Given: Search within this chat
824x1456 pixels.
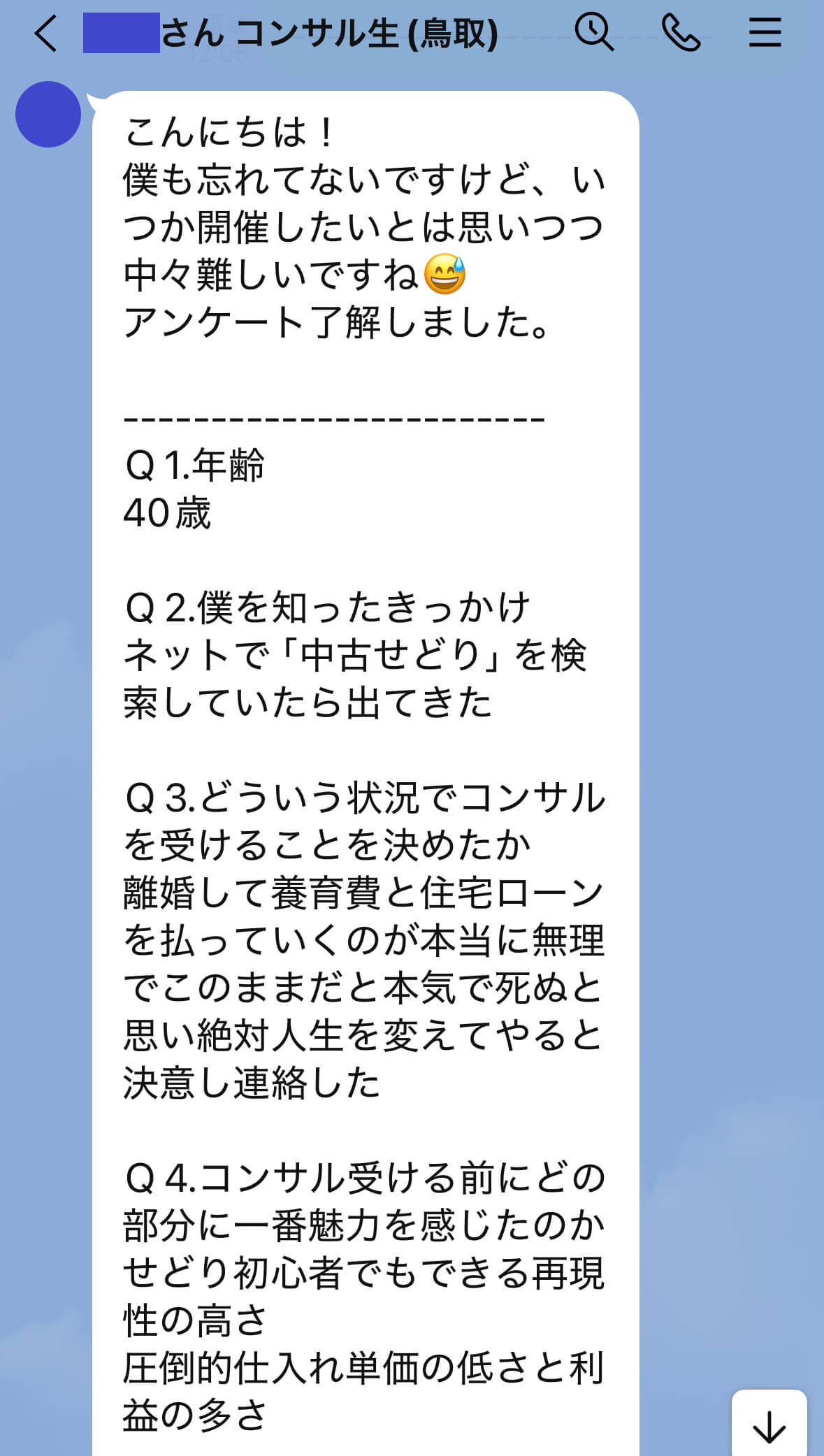Looking at the screenshot, I should [593, 33].
